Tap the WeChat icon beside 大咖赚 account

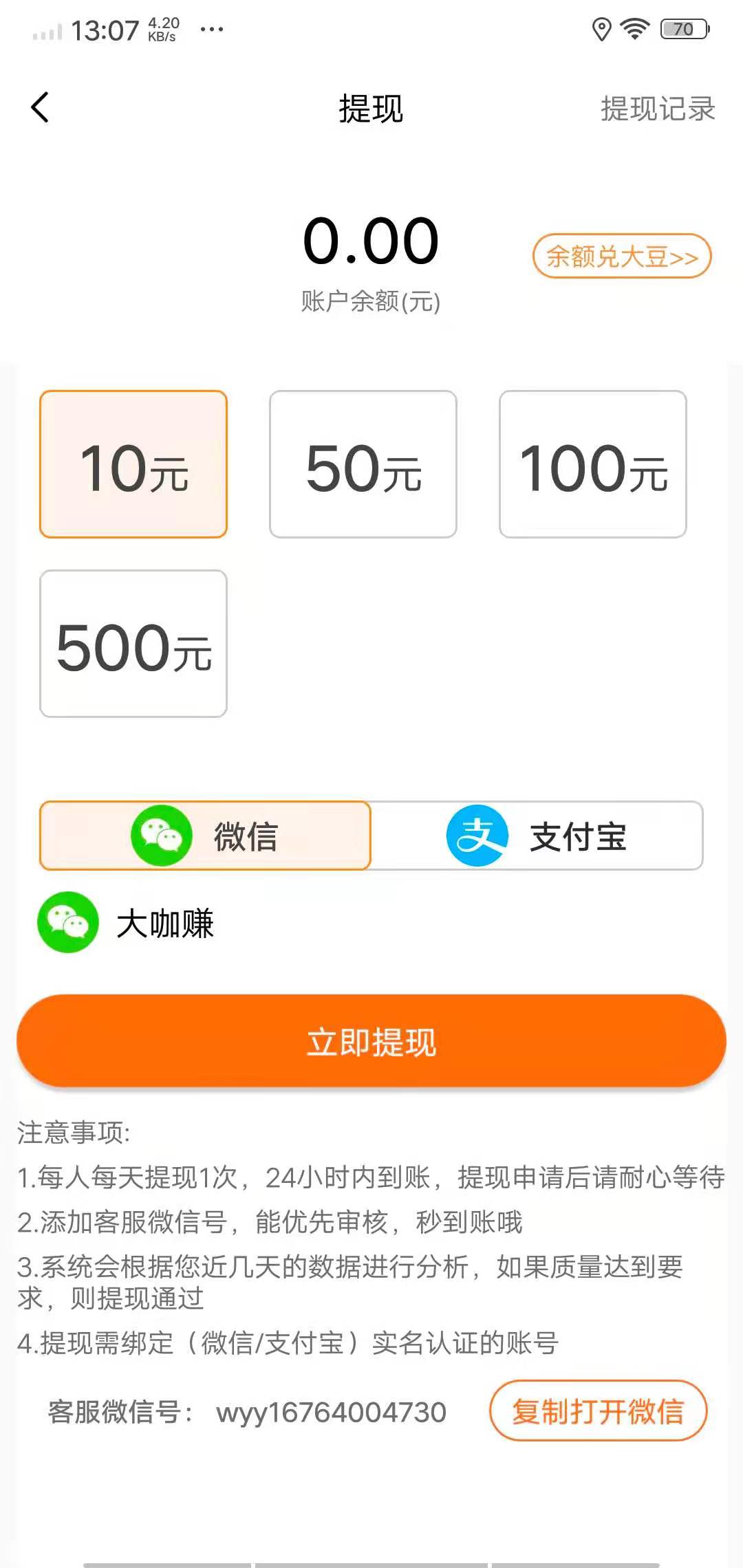click(x=68, y=923)
